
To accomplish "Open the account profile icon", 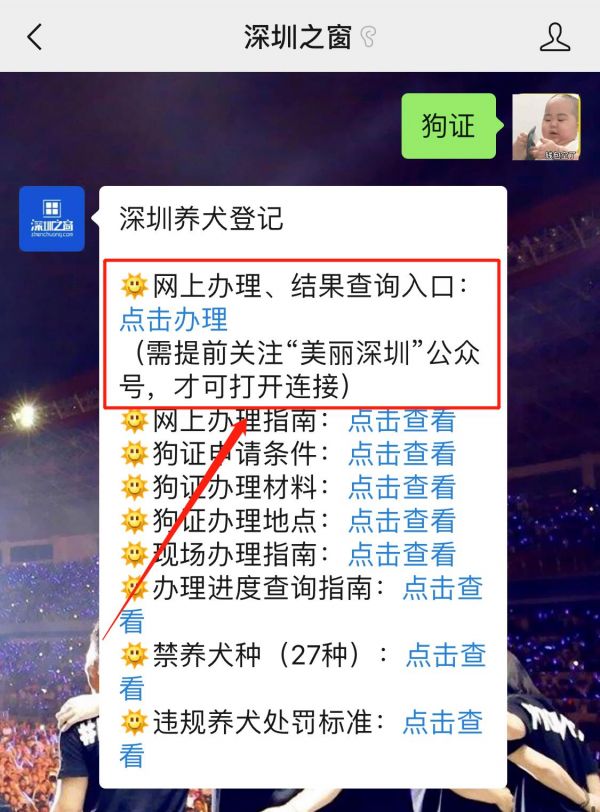I will 554,37.
